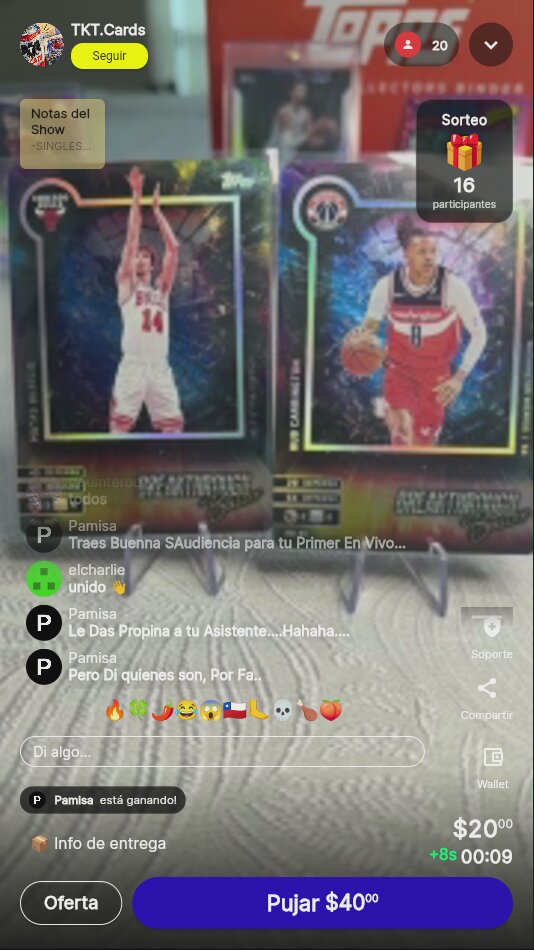Enter the Sorteo giveaway
The width and height of the screenshot is (534, 950).
tap(464, 161)
